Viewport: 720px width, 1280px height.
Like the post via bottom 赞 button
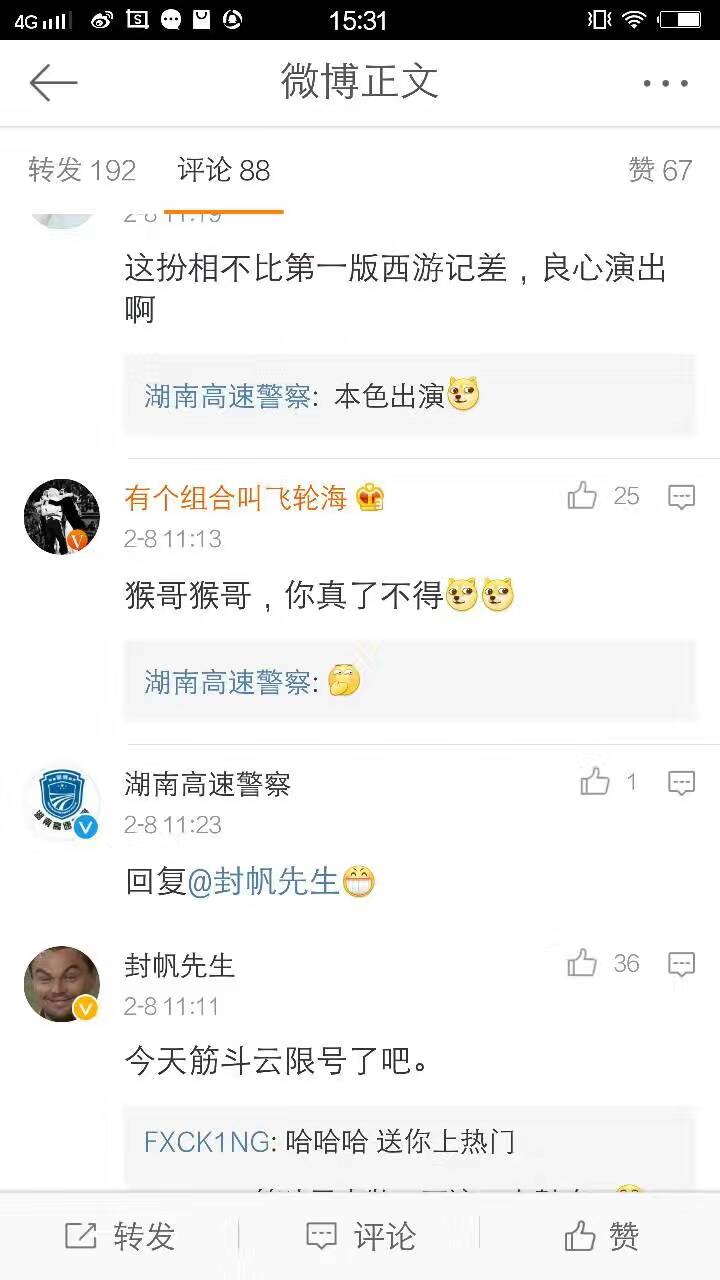pos(600,1237)
